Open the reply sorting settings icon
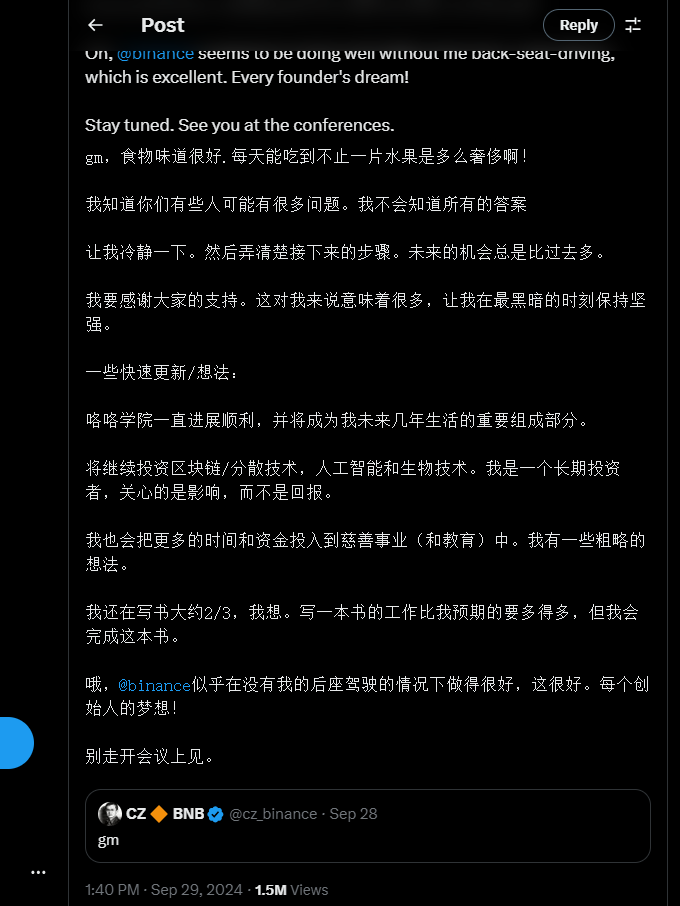This screenshot has height=906, width=680. (x=633, y=25)
